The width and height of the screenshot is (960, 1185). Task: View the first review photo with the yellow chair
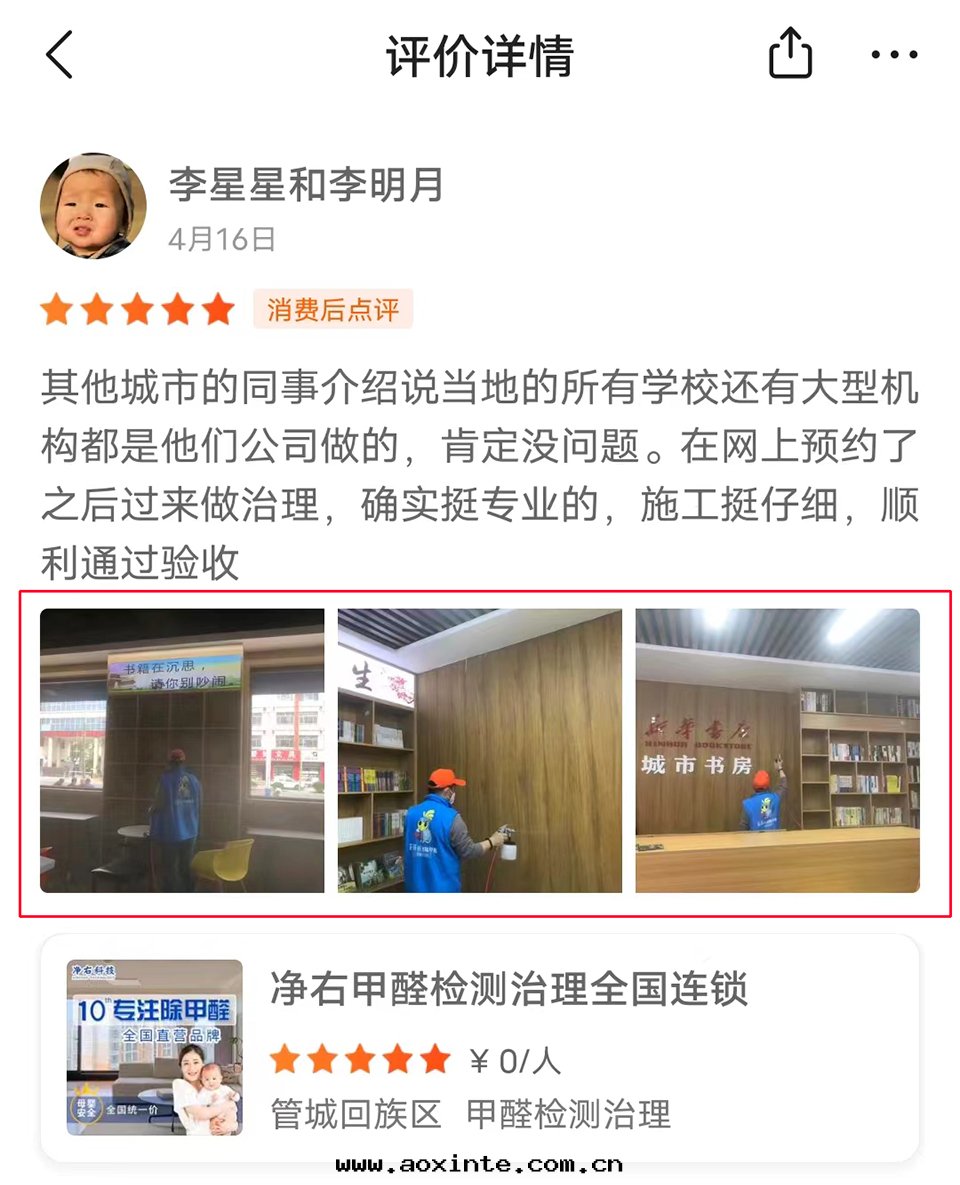(182, 750)
